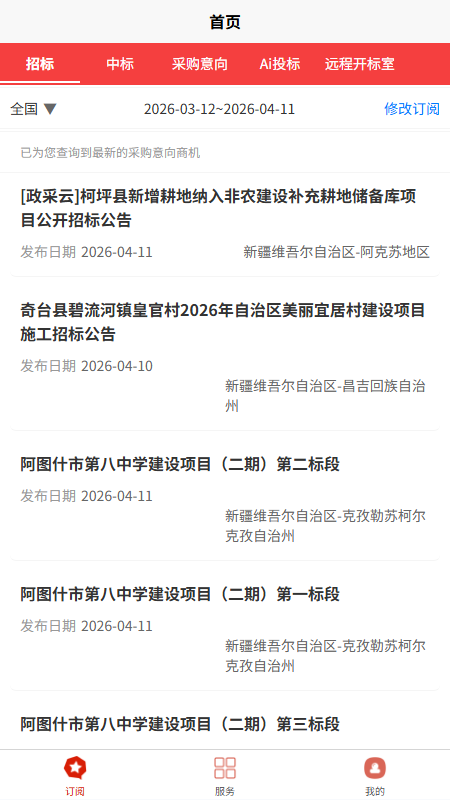This screenshot has width=450, height=800.
Task: Select the Ai投标 tab
Action: pyautogui.click(x=280, y=64)
